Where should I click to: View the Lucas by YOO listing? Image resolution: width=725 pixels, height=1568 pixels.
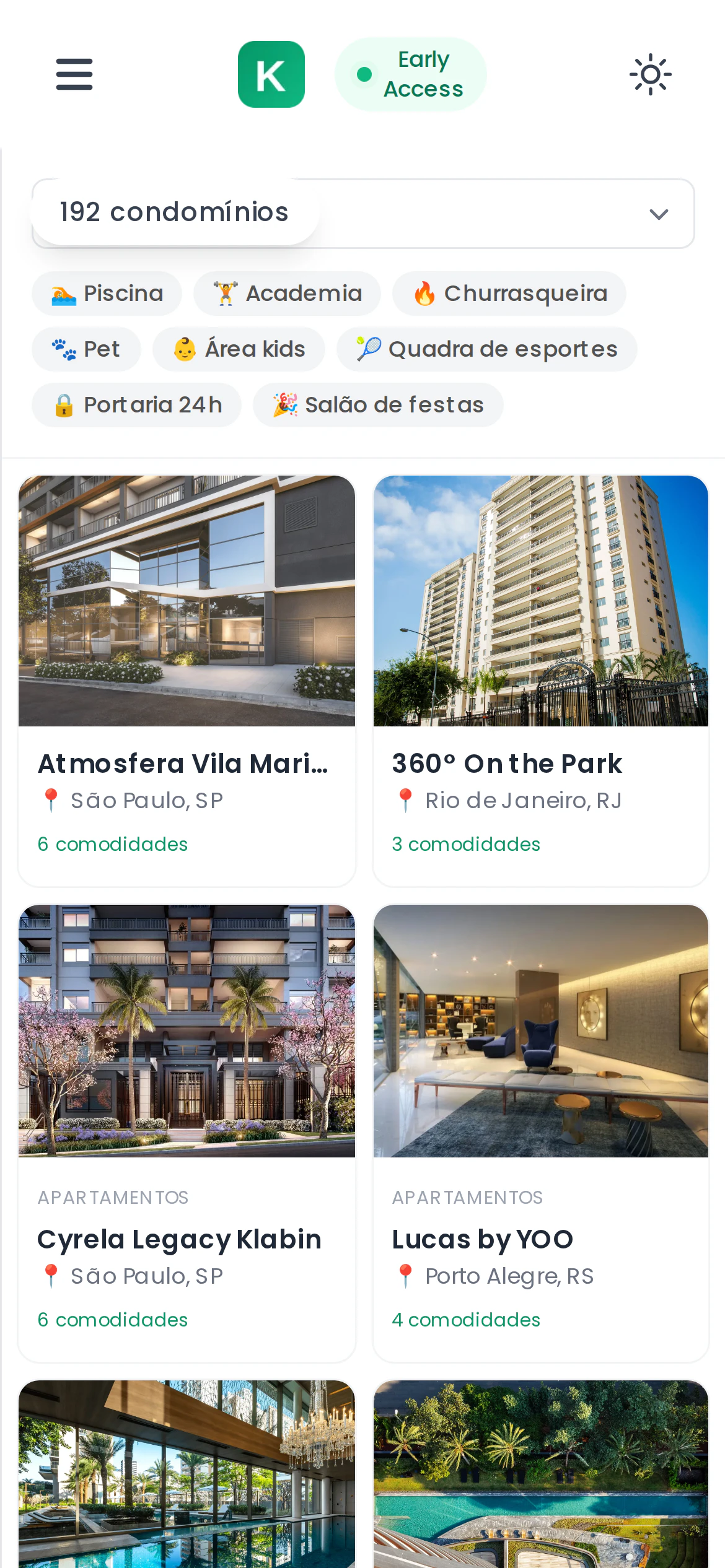tap(540, 1132)
